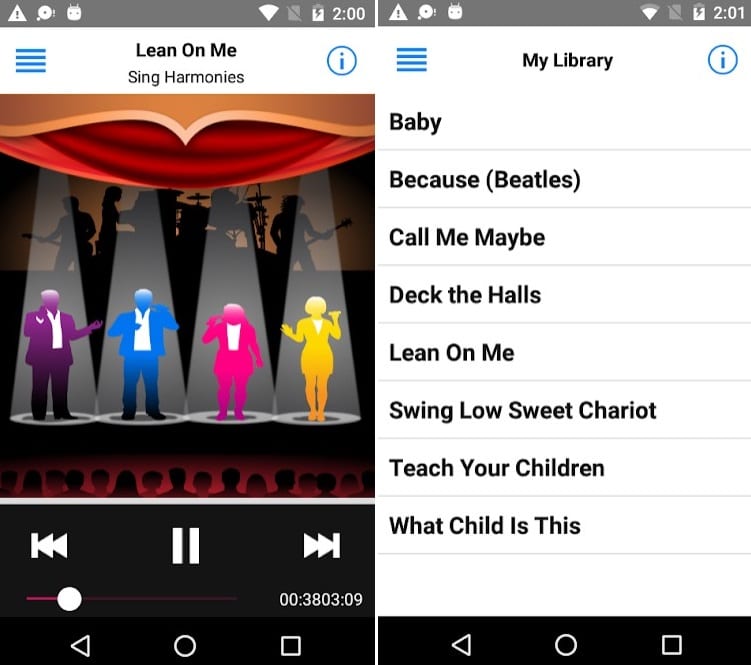Open the hamburger menu on My Library screen
The width and height of the screenshot is (751, 665).
click(x=412, y=60)
